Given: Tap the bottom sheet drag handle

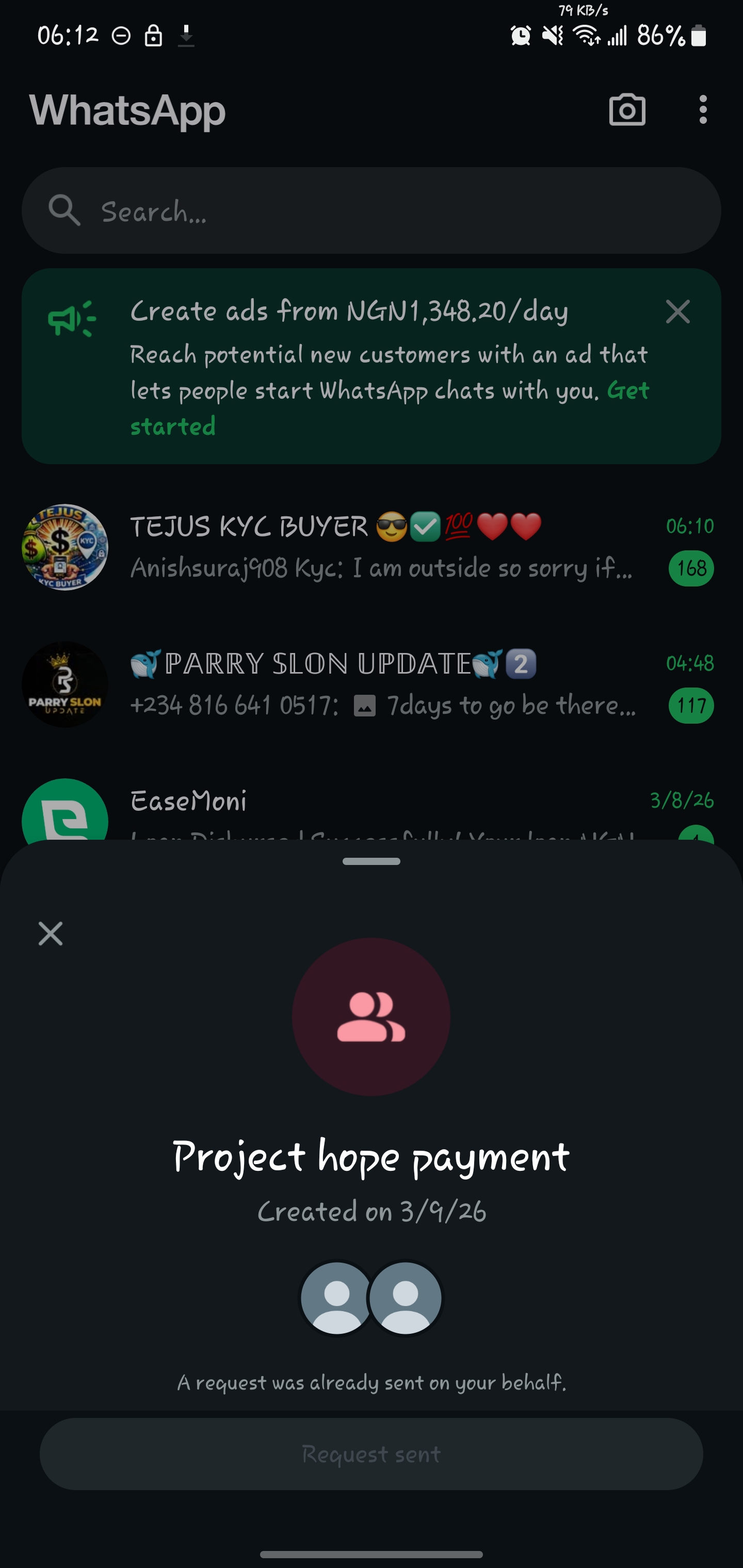Looking at the screenshot, I should 372,861.
